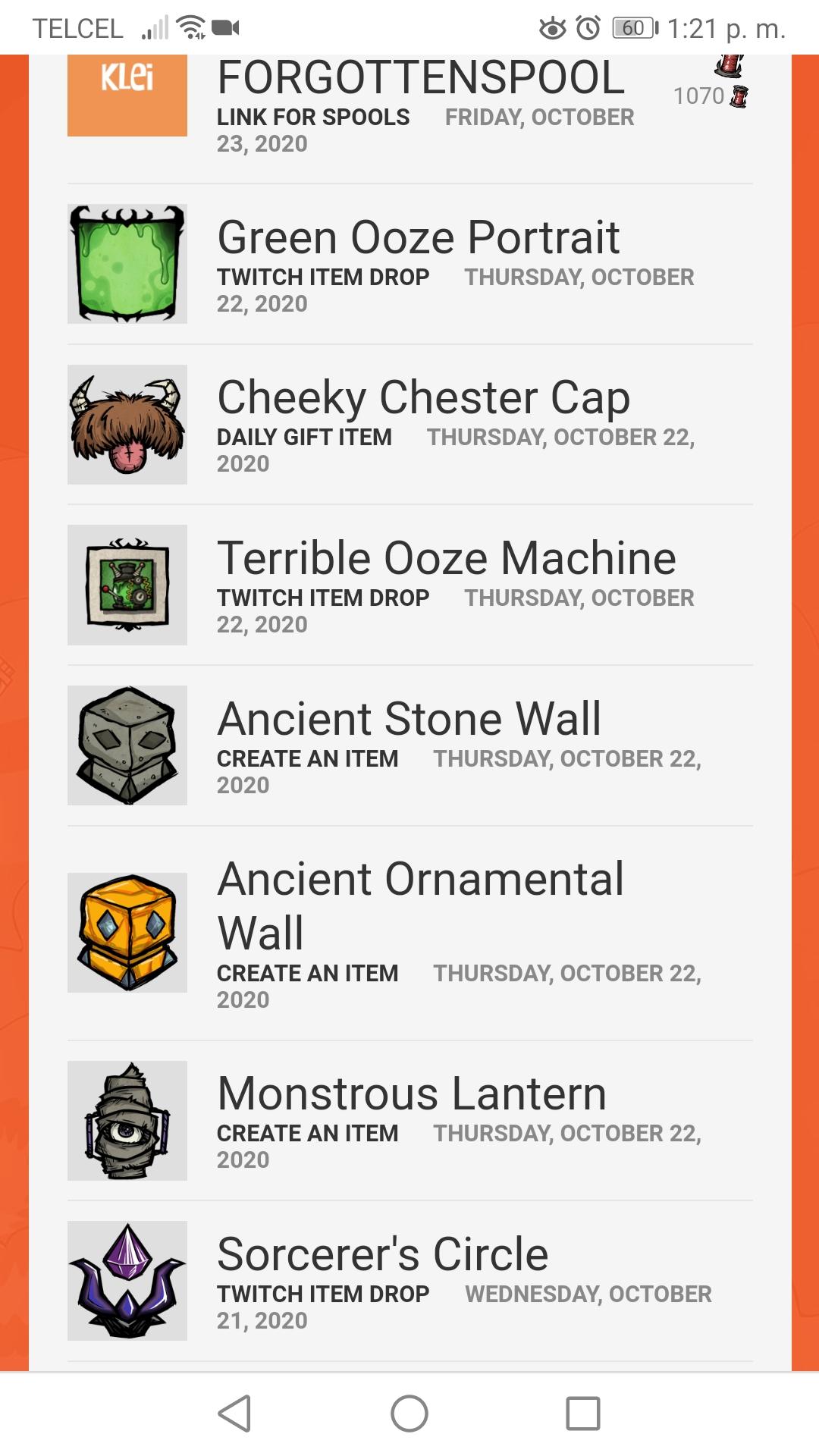Open the Sorcerer's Circle item

pyautogui.click(x=383, y=1254)
